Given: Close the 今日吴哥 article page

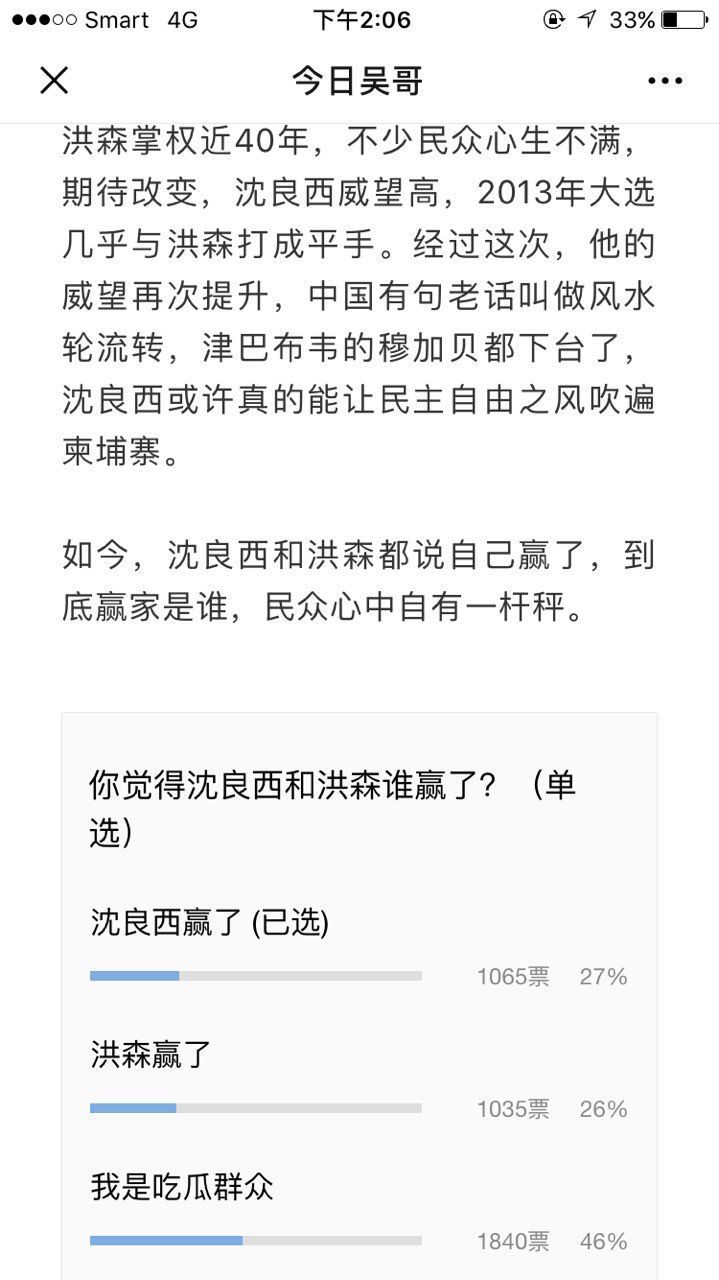Looking at the screenshot, I should pos(53,80).
